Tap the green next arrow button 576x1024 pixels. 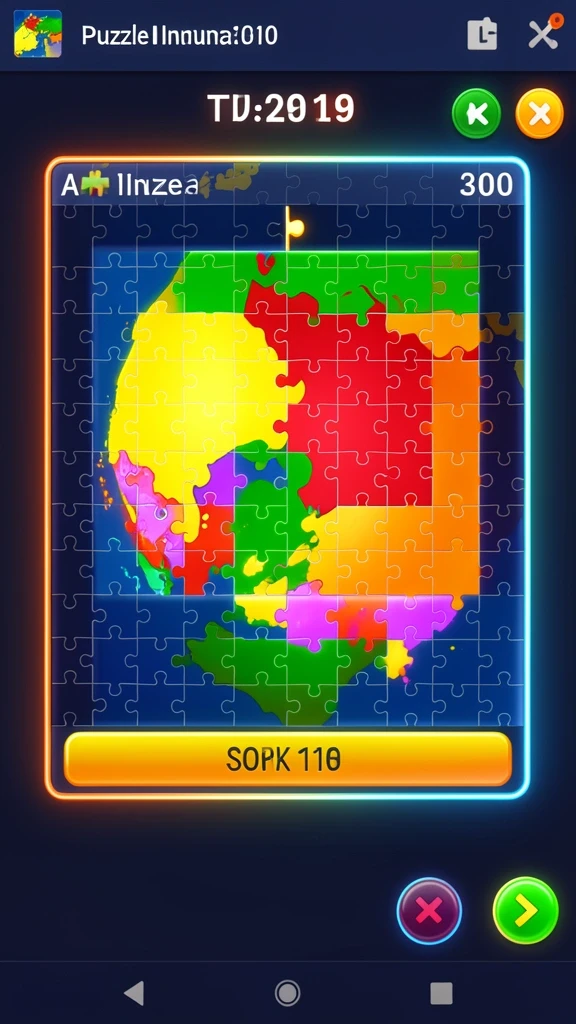pyautogui.click(x=526, y=910)
